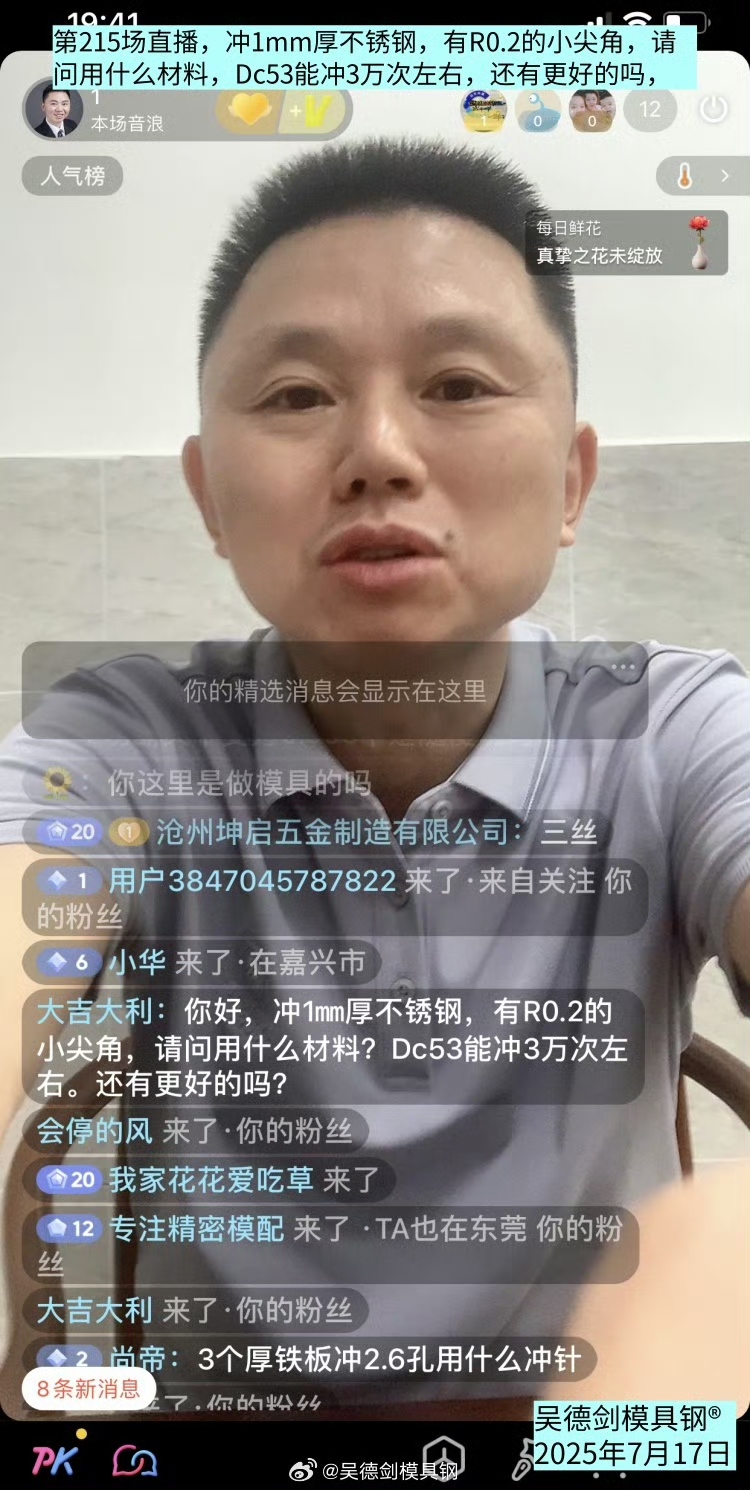Image resolution: width=750 pixels, height=1490 pixels.
Task: Open the 人气榜 popularity ranking
Action: (x=72, y=177)
